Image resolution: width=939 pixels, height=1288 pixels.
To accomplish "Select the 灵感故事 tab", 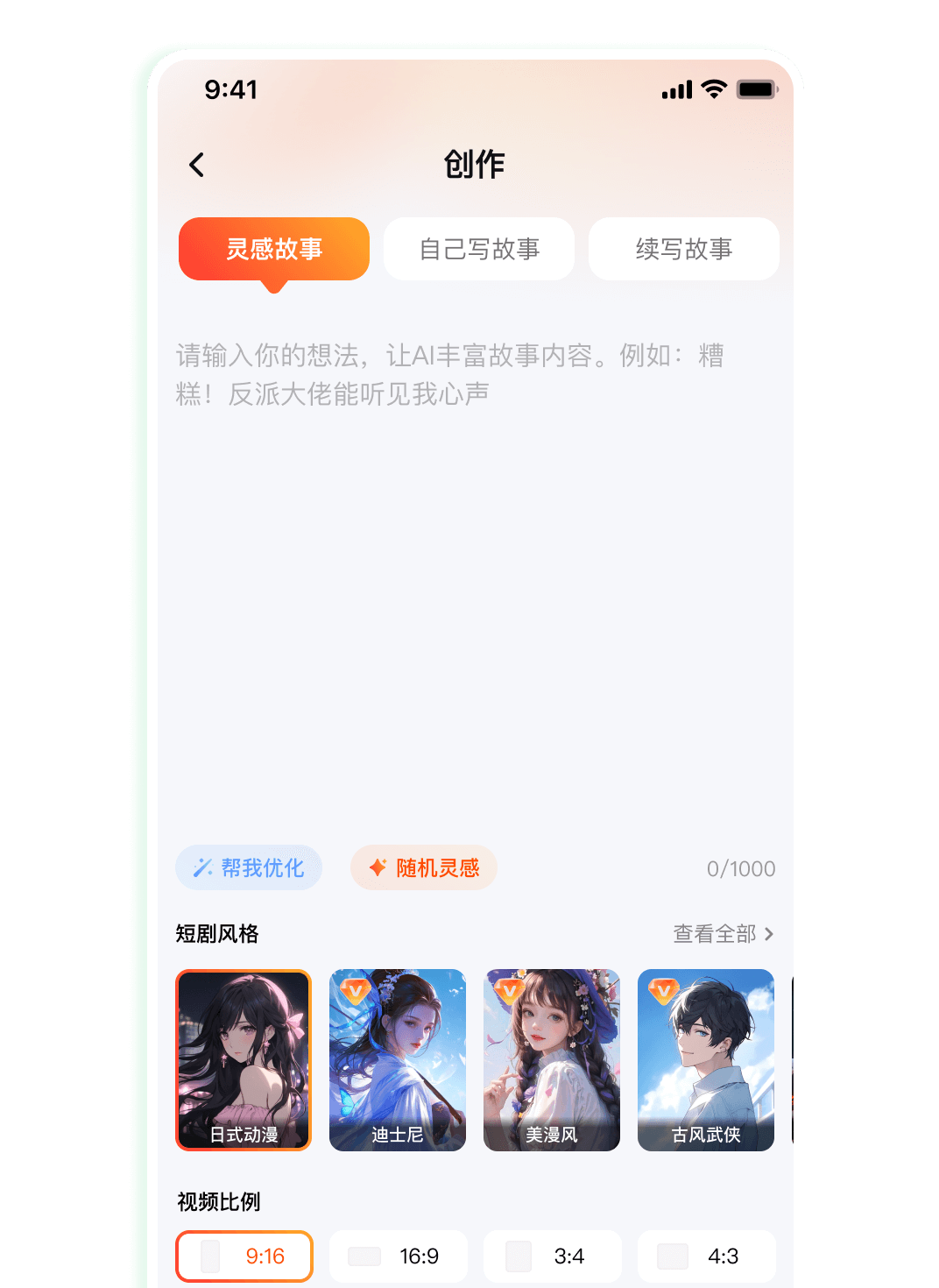I will point(274,249).
